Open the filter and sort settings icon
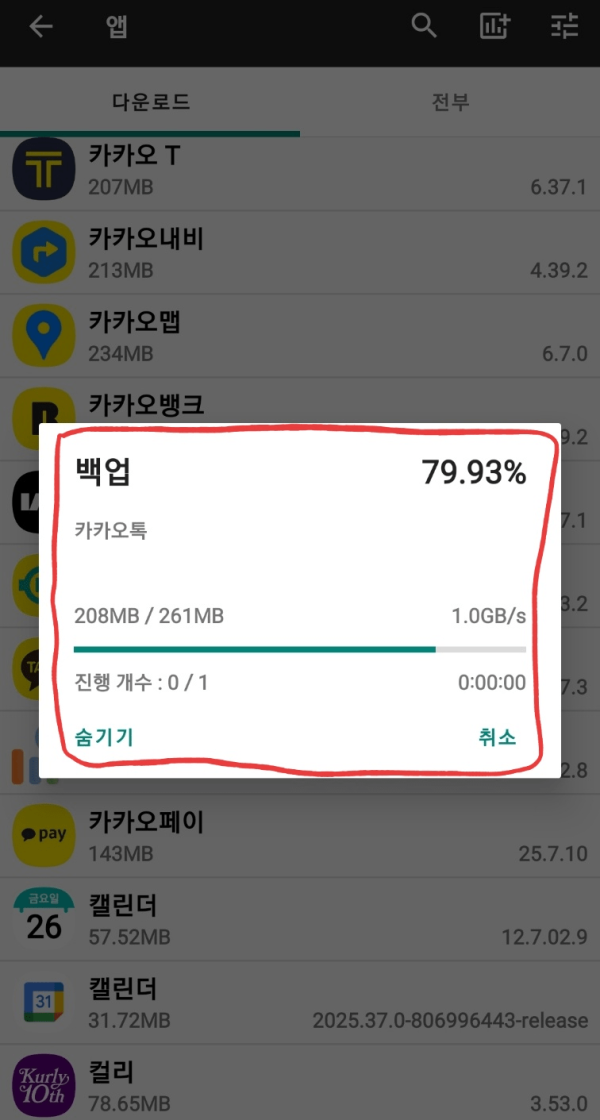600x1120 pixels. [564, 26]
